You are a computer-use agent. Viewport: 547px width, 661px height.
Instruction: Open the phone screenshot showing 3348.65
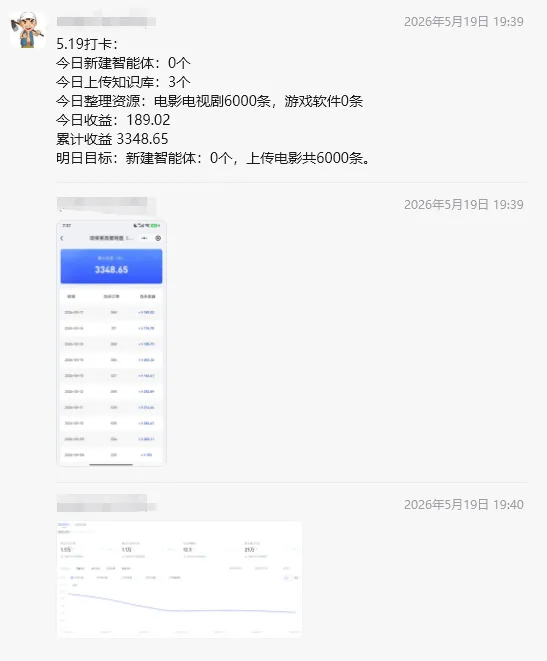[x=111, y=343]
